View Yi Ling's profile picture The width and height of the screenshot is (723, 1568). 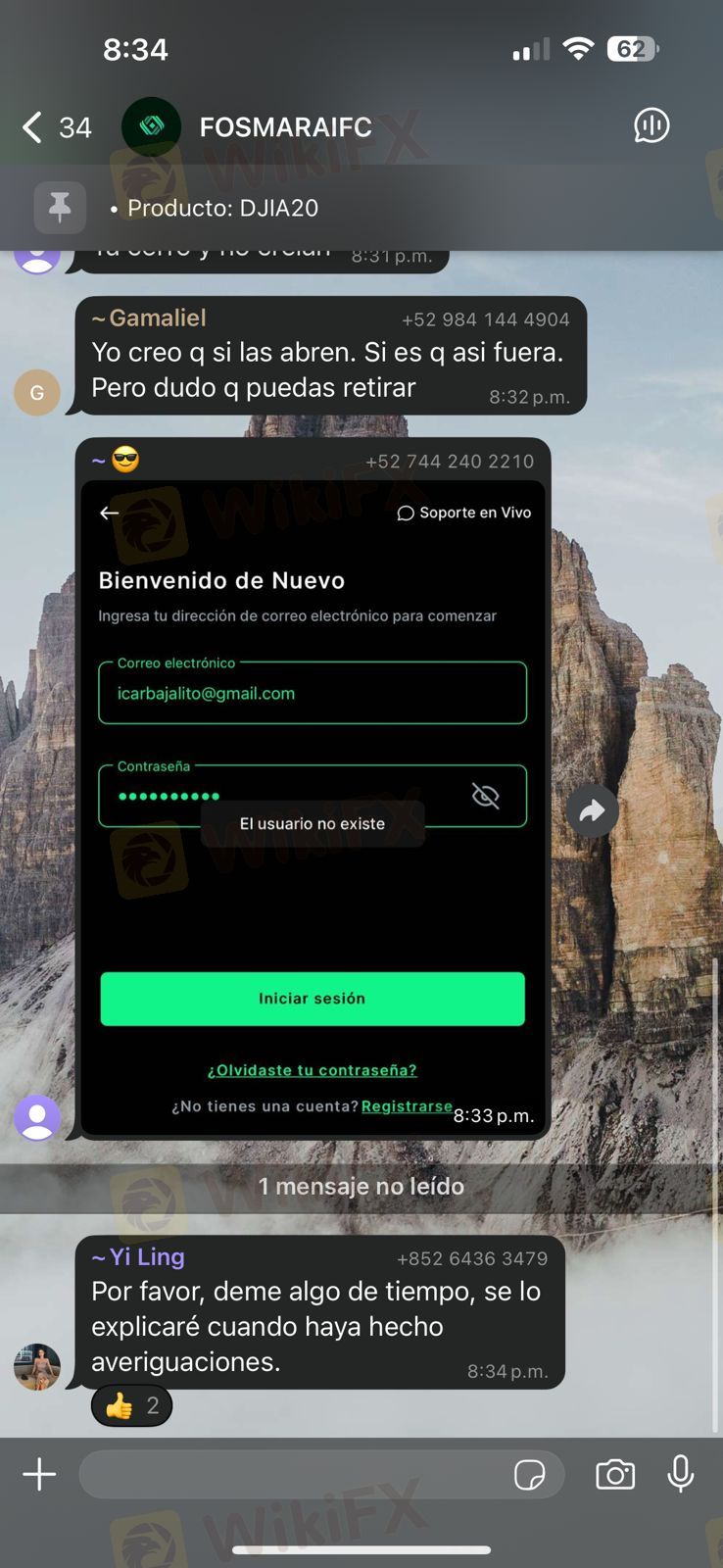point(37,1366)
